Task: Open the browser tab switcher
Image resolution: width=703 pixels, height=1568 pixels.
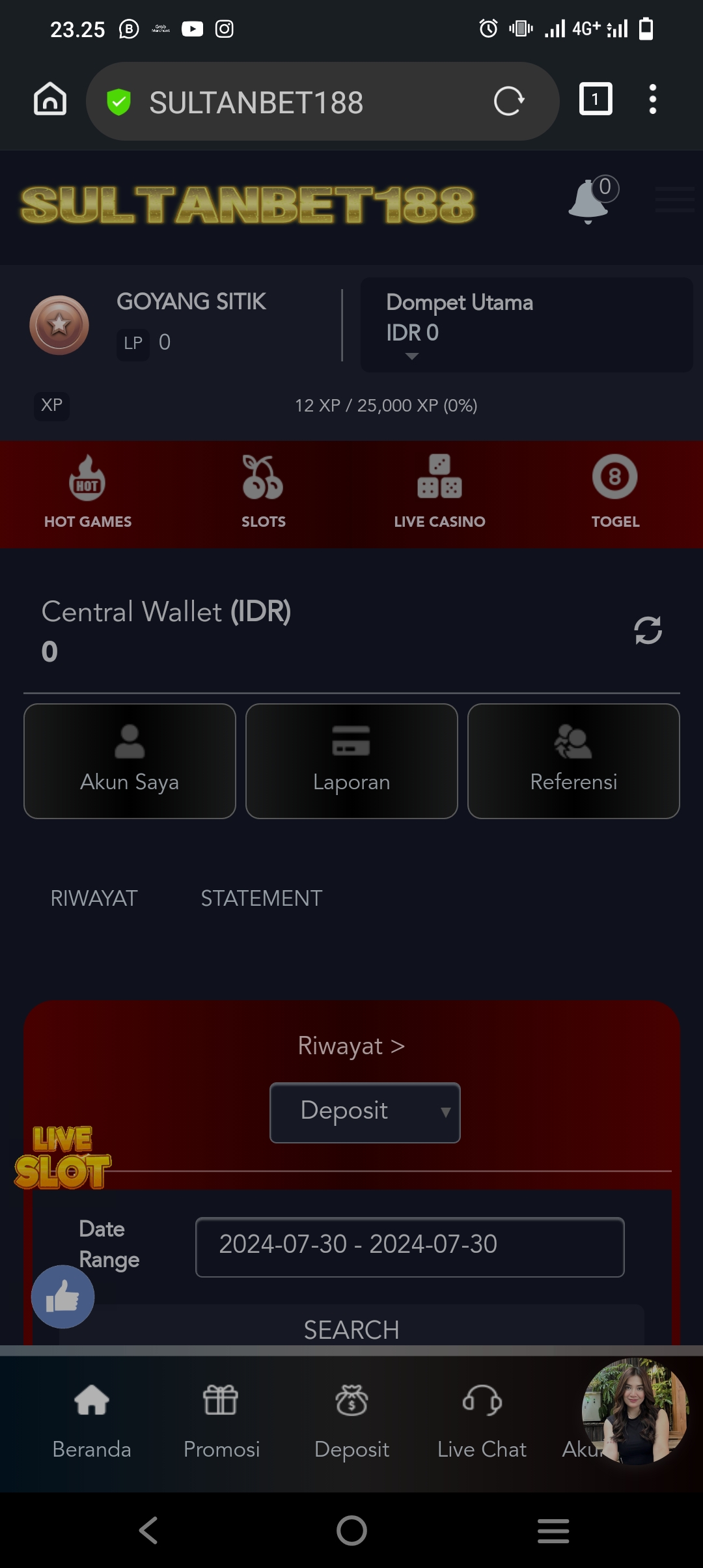Action: click(x=595, y=100)
